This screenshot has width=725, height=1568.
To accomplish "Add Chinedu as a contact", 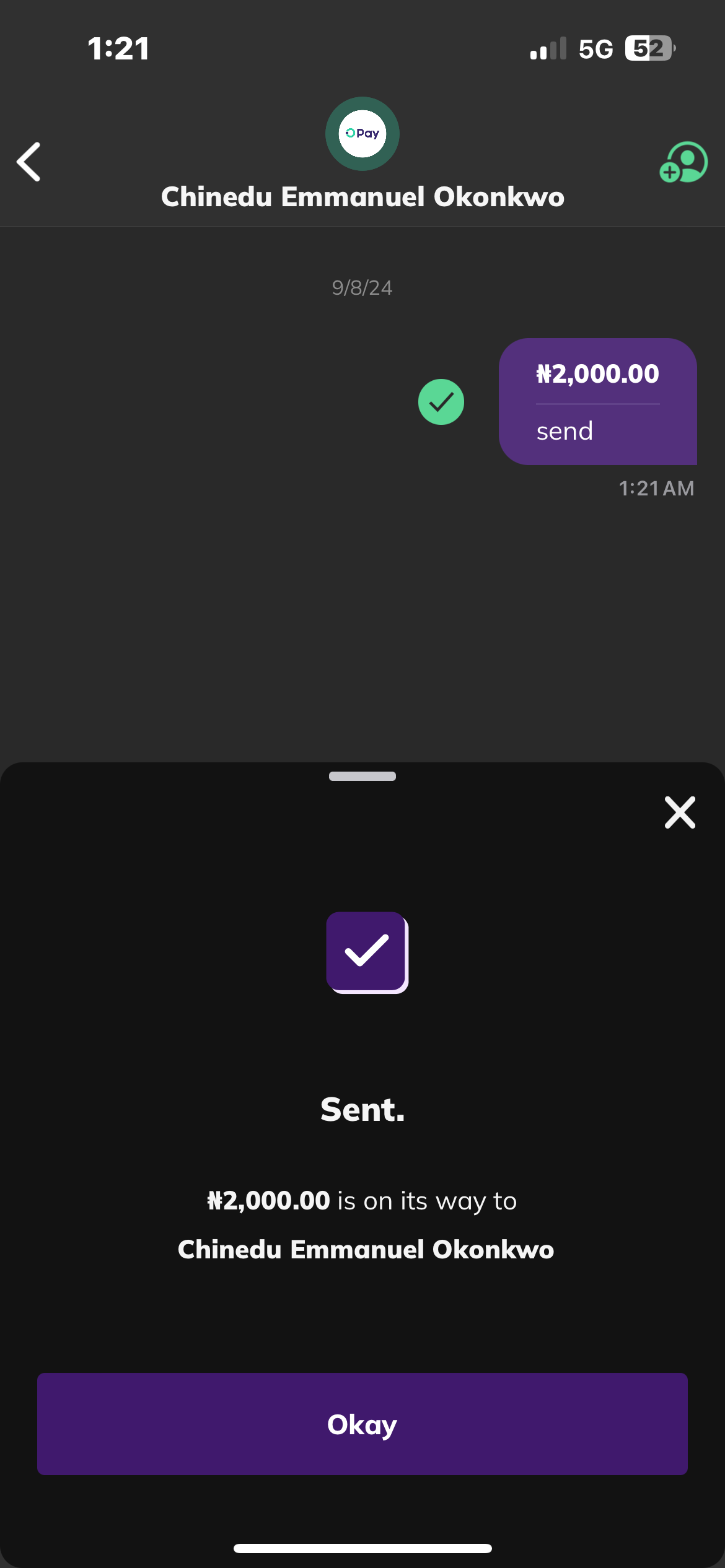I will click(x=683, y=163).
